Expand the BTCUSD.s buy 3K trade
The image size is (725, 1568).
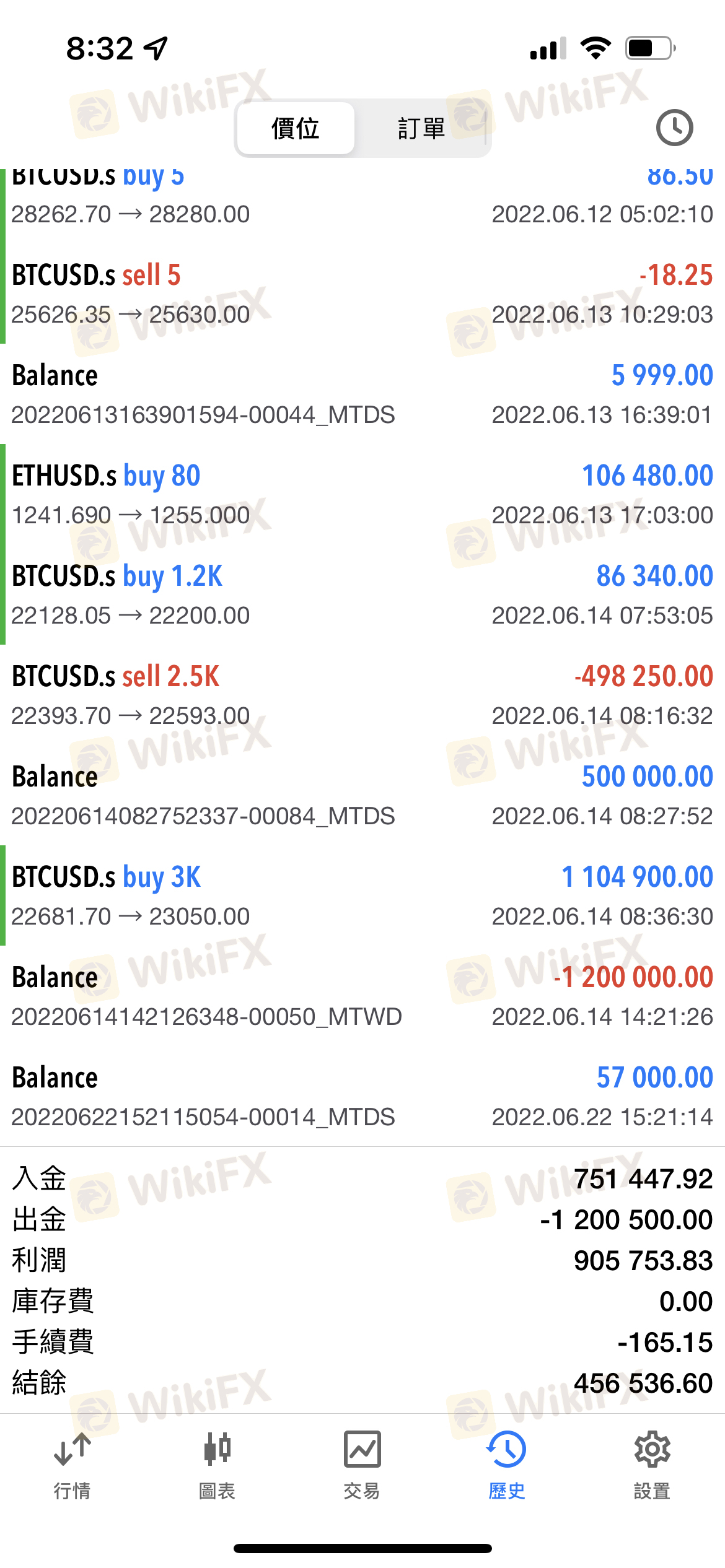coord(362,895)
